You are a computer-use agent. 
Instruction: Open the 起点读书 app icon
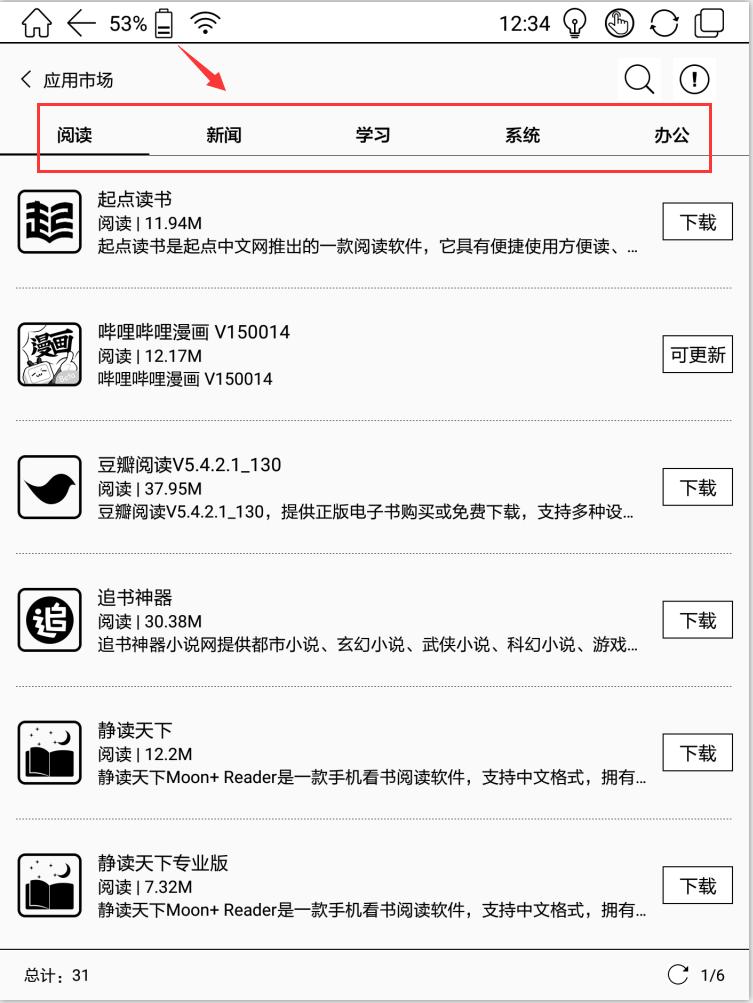(x=50, y=221)
